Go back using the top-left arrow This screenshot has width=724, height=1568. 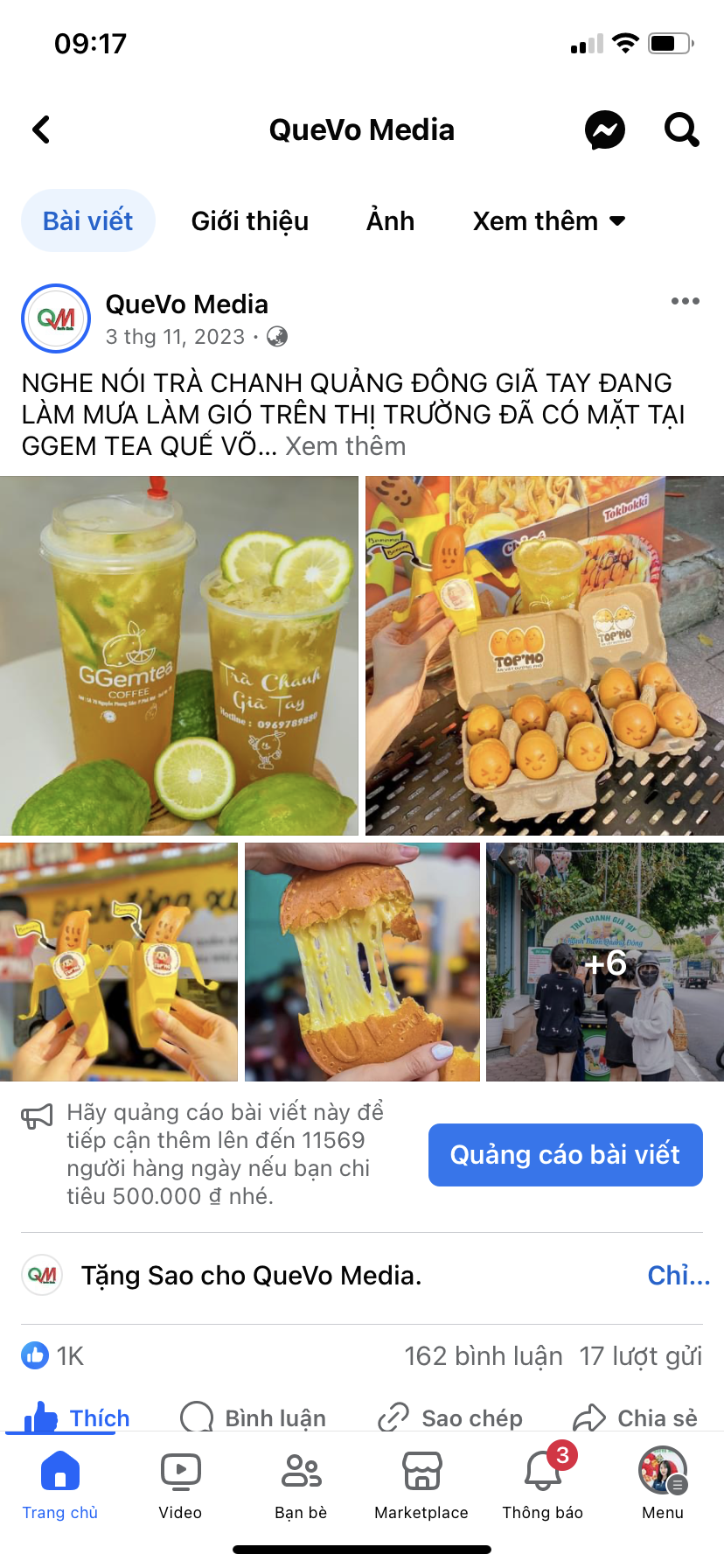41,129
